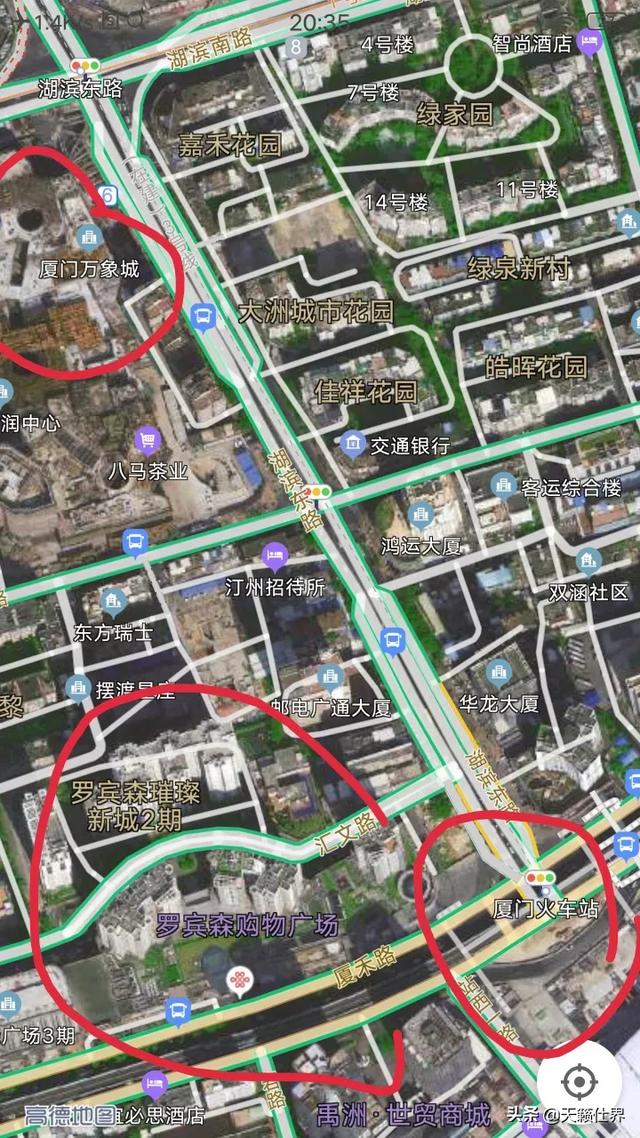Open the 交通银行 bank marker
The height and width of the screenshot is (1138, 640).
pyautogui.click(x=352, y=443)
